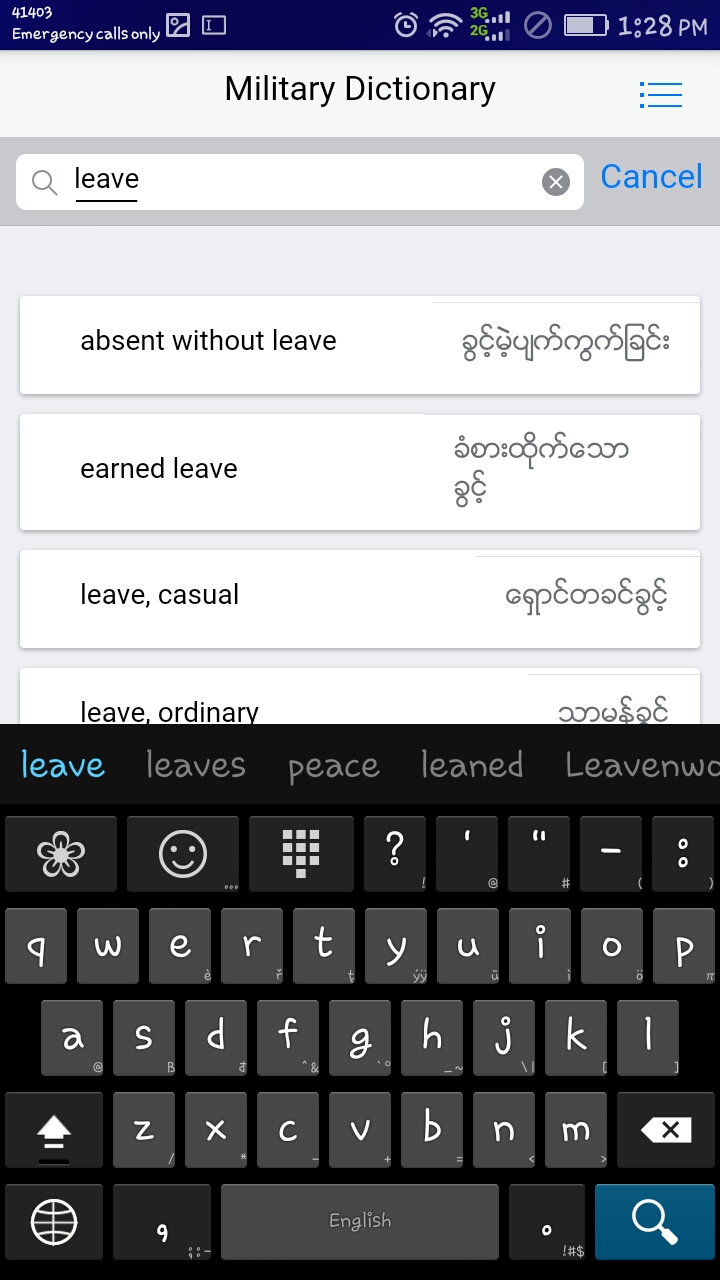Image resolution: width=720 pixels, height=1280 pixels.
Task: Clear the search text
Action: tap(556, 182)
